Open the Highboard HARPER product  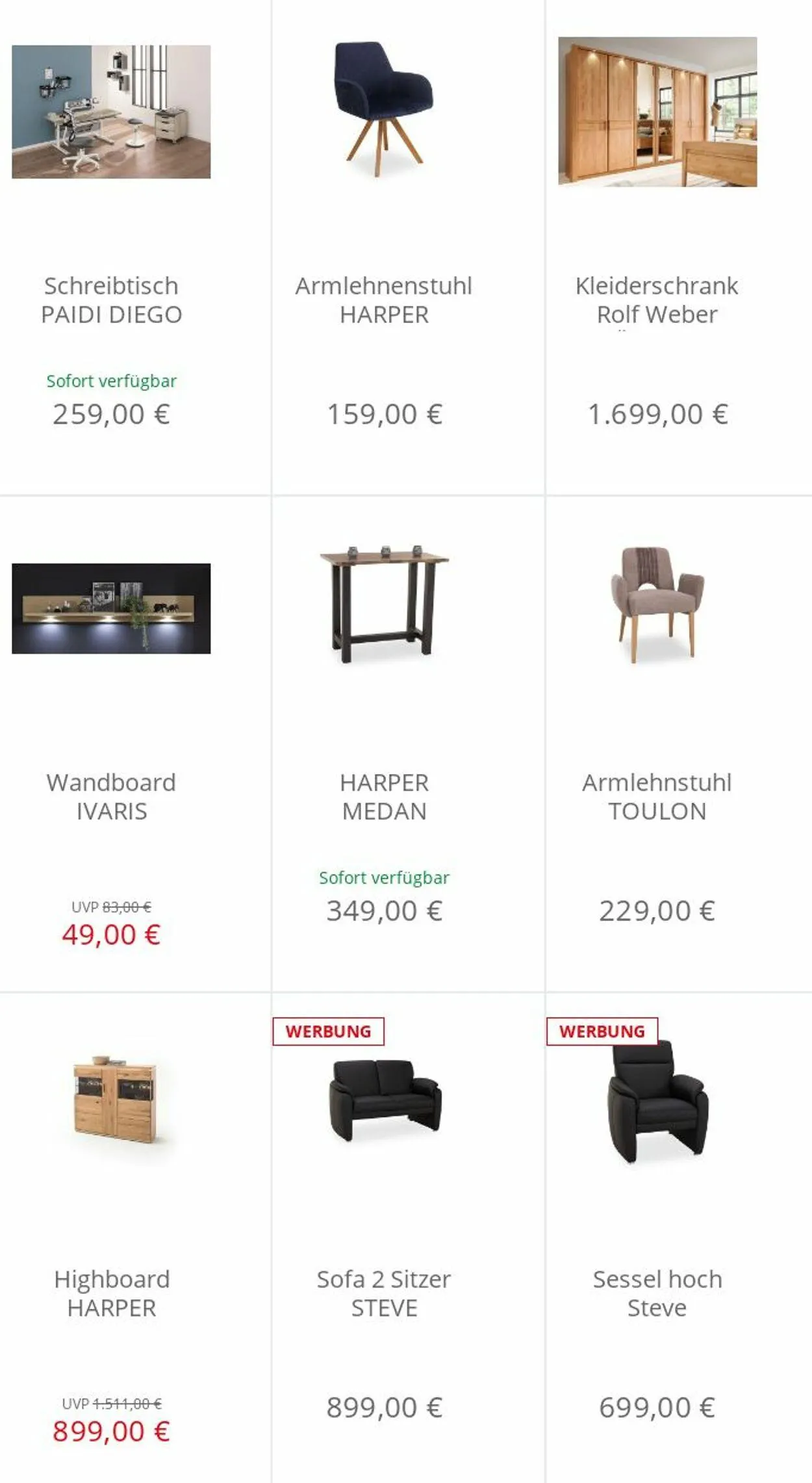(x=111, y=1293)
